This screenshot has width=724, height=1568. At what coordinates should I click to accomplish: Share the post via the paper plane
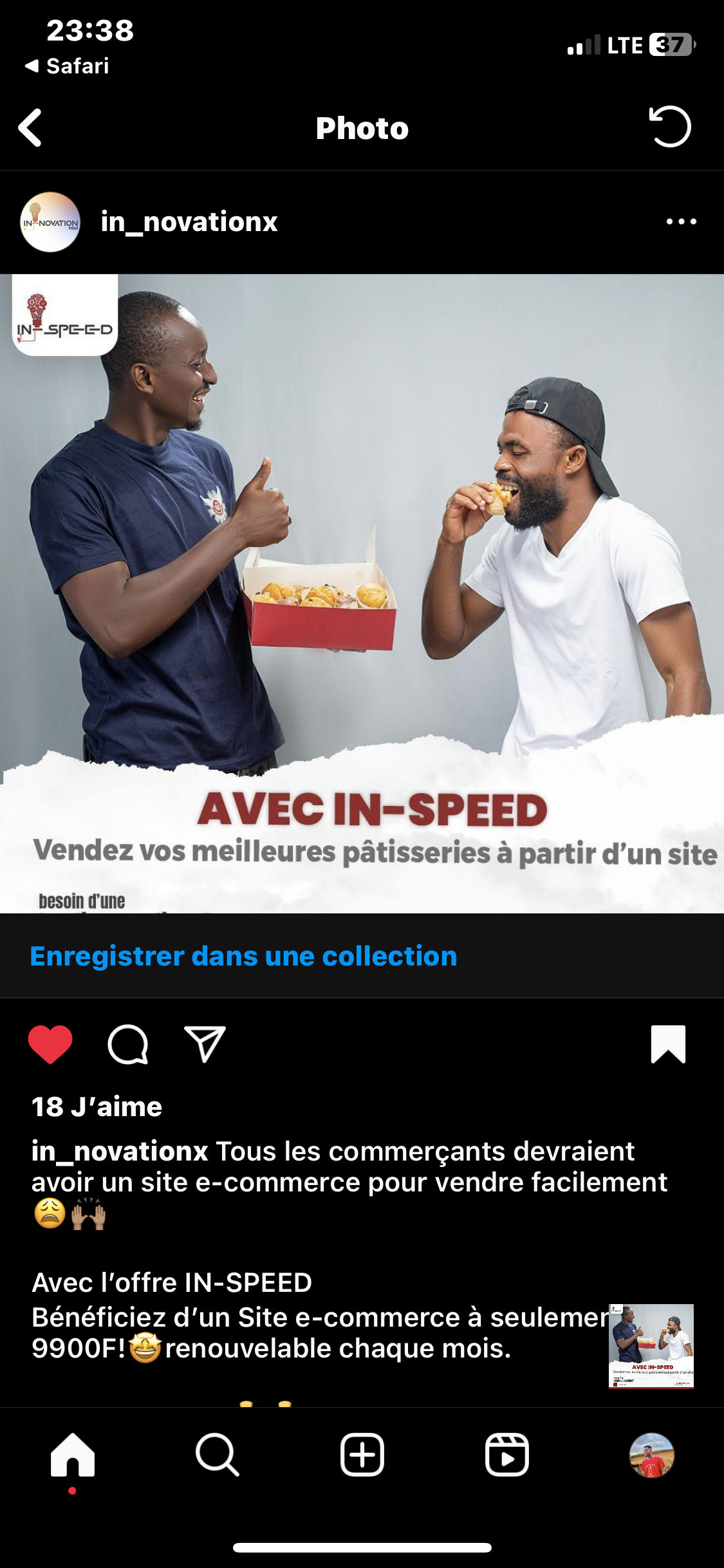click(x=205, y=1044)
